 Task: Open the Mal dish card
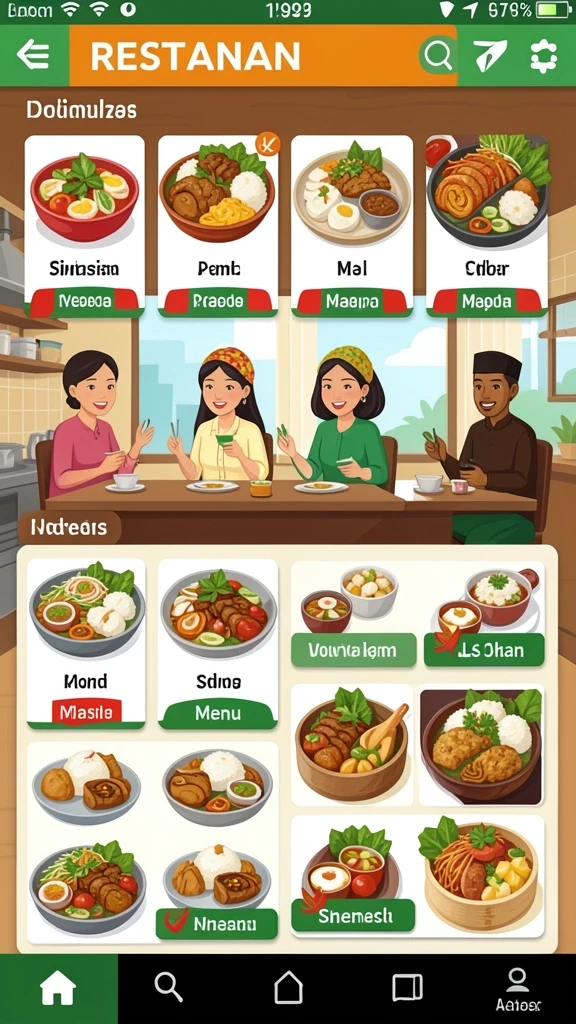point(352,226)
